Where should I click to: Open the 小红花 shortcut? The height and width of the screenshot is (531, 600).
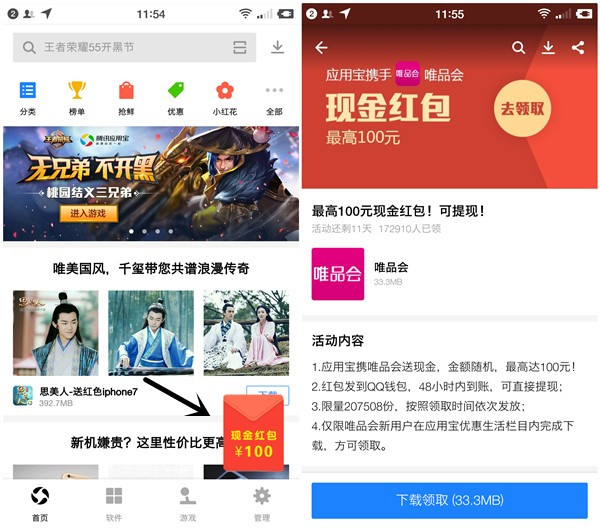(225, 97)
